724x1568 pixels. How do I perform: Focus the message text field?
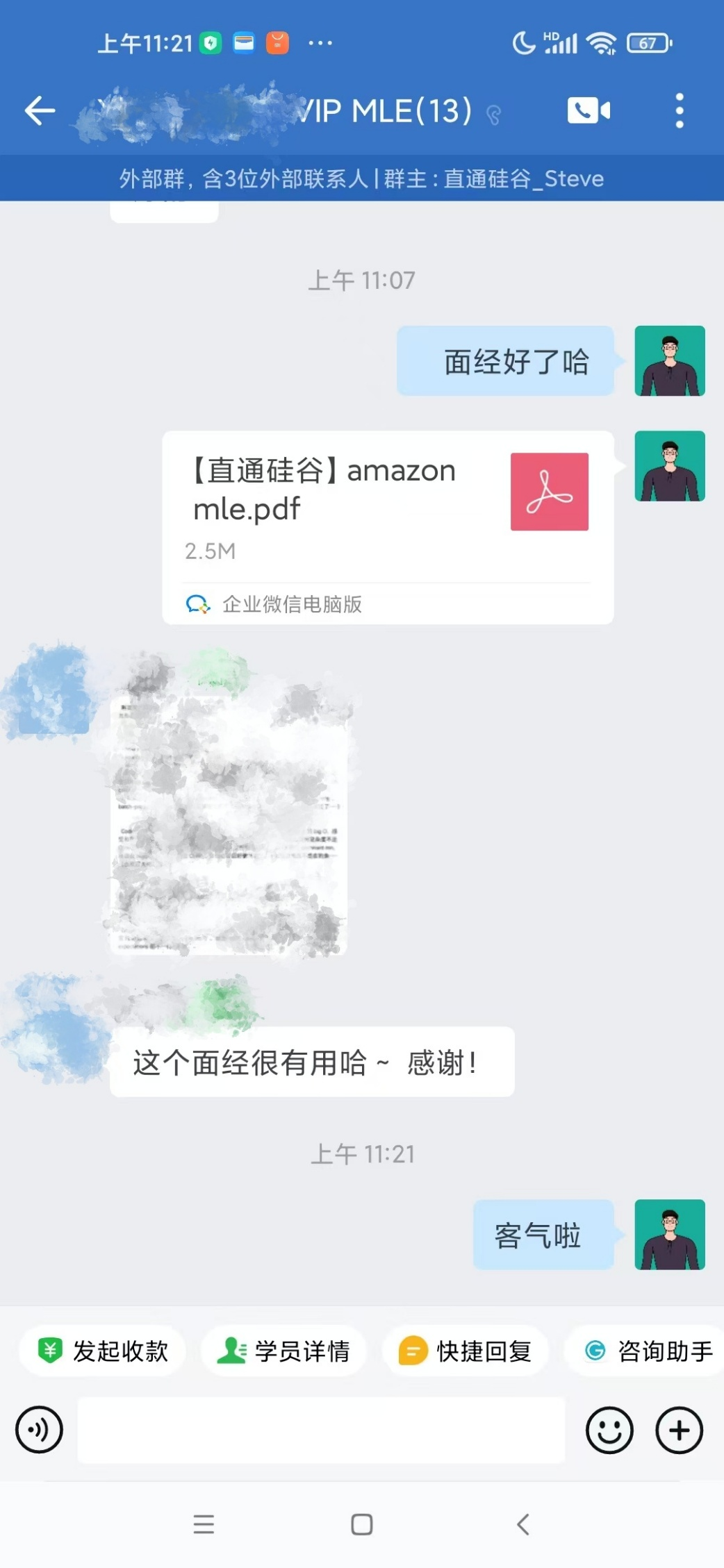[320, 1430]
